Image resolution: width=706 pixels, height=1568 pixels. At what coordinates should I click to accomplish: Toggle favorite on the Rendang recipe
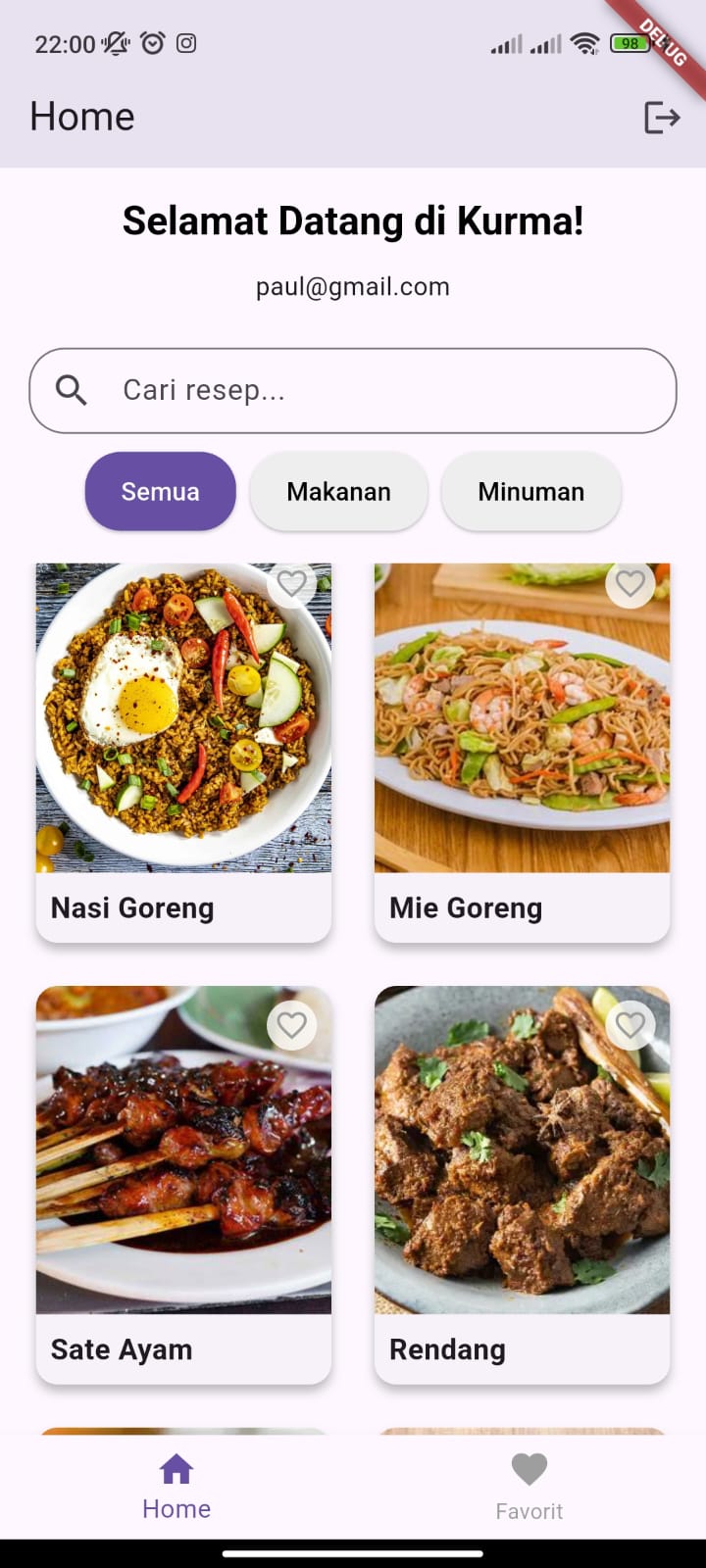pyautogui.click(x=630, y=1025)
